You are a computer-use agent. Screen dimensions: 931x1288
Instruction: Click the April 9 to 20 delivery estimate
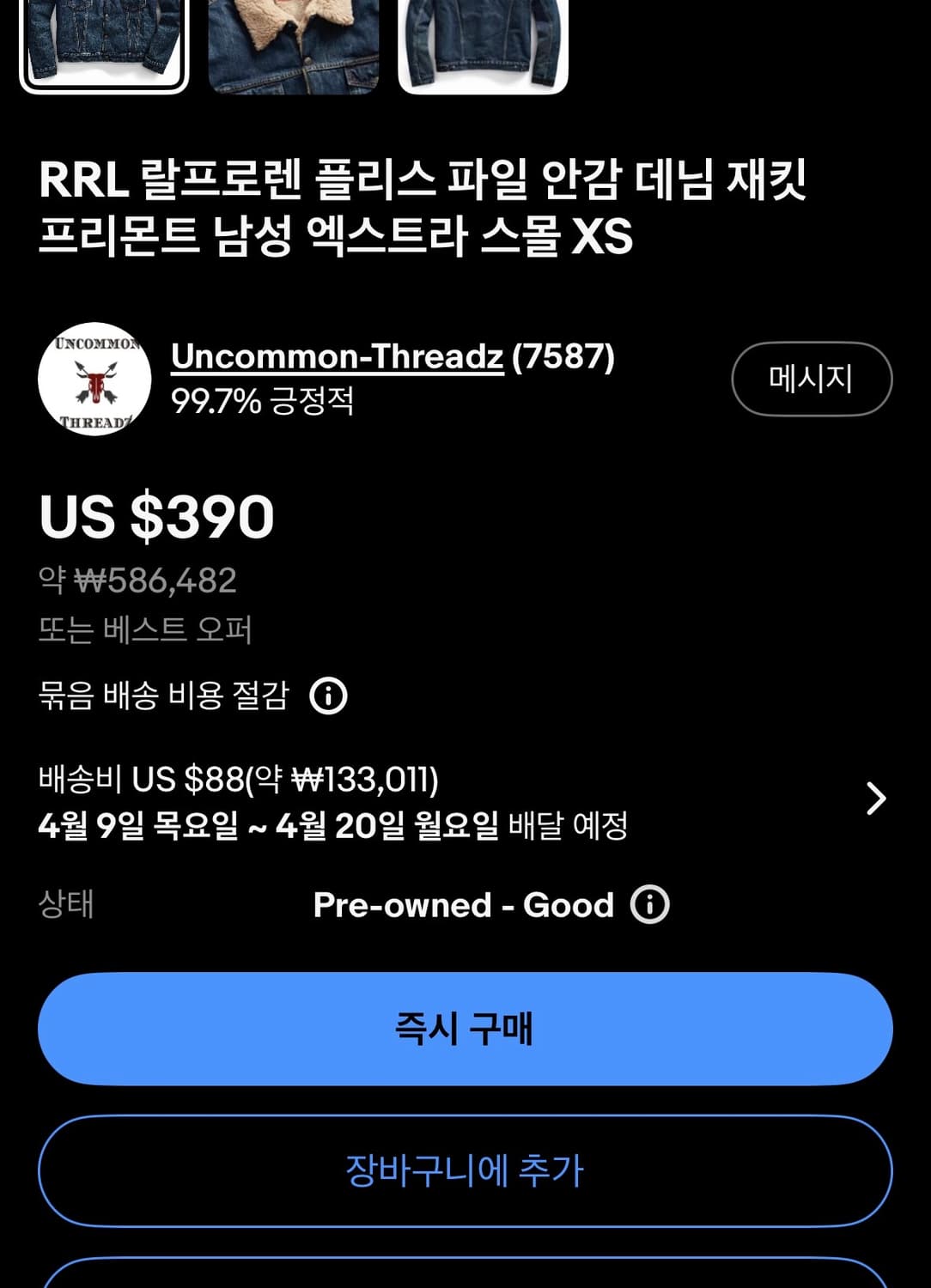[337, 827]
